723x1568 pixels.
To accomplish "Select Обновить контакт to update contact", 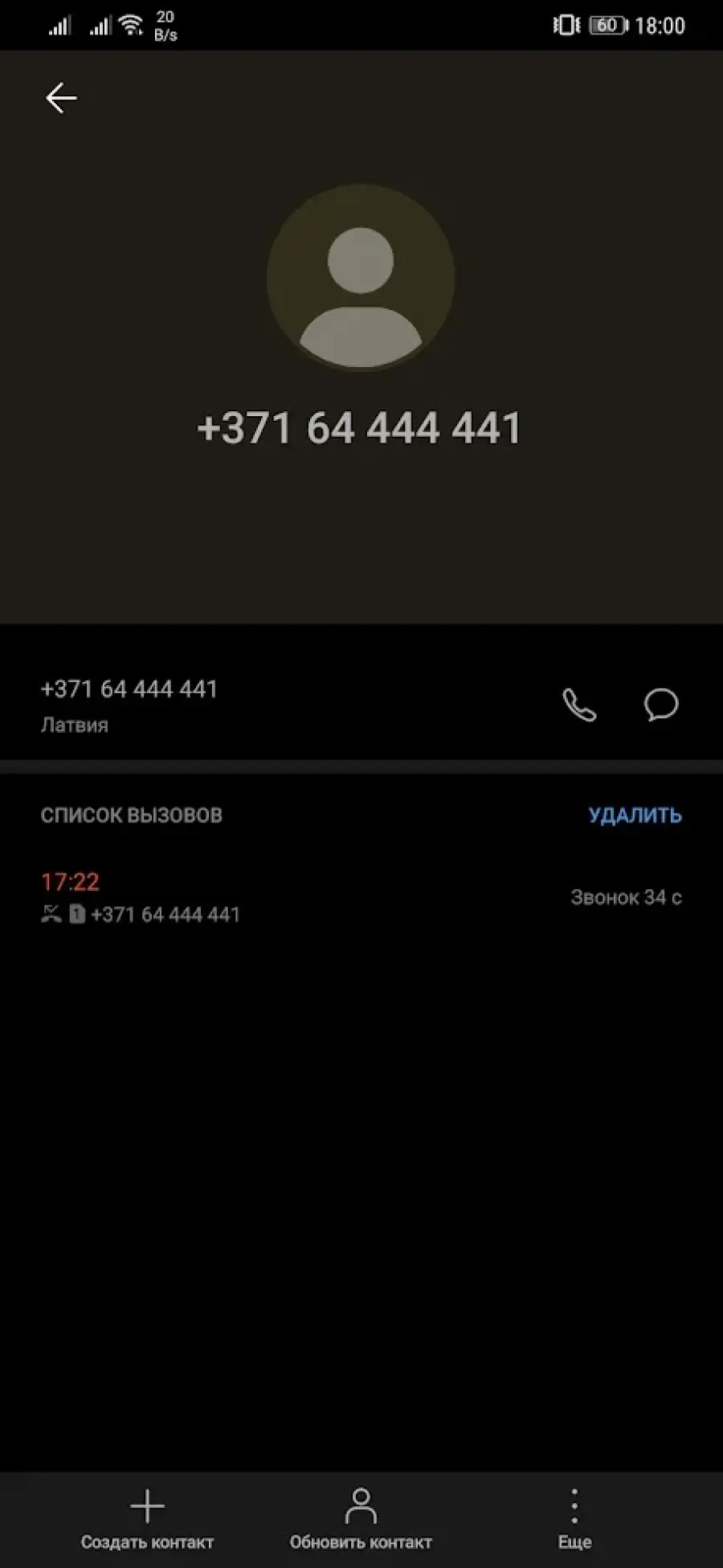I will (361, 1518).
